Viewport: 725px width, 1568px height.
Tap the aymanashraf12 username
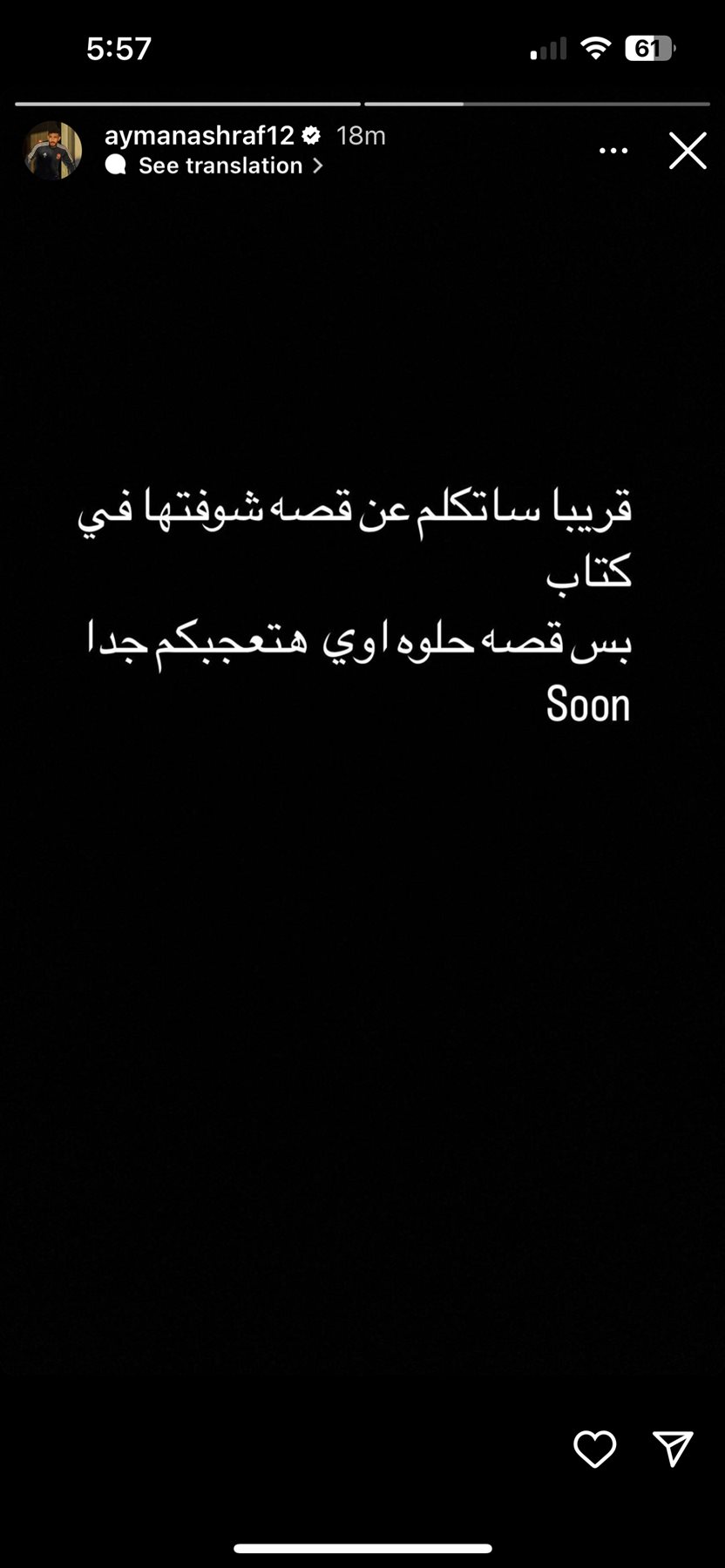click(199, 136)
